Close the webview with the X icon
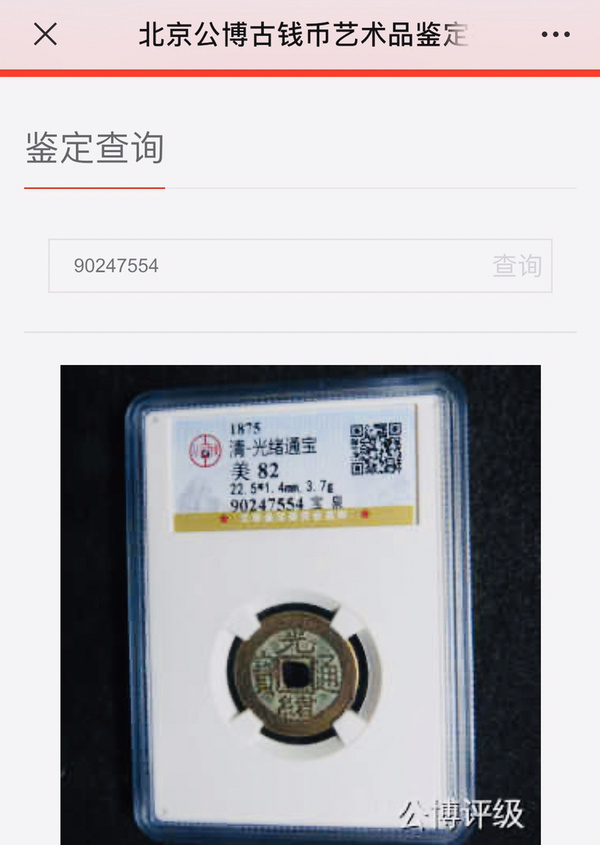Image resolution: width=600 pixels, height=845 pixels. pyautogui.click(x=45, y=35)
